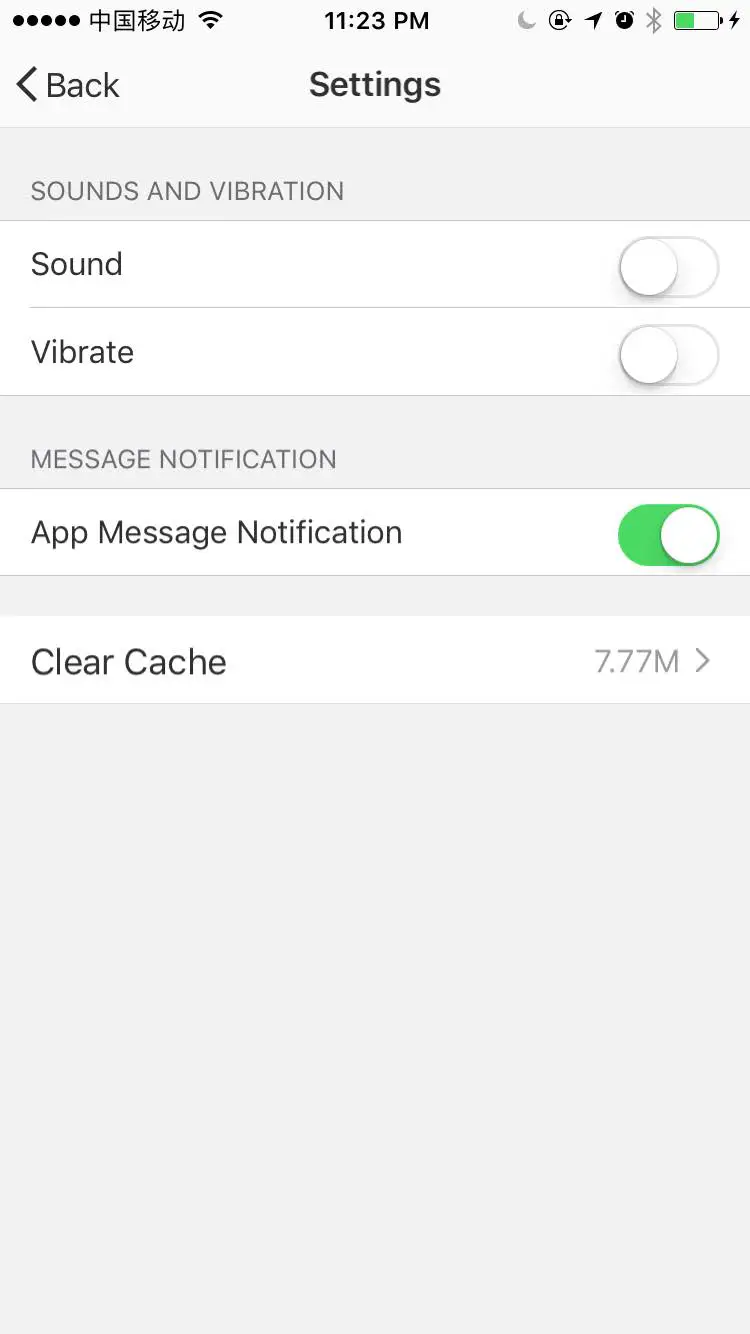Go back using the Back button
Viewport: 750px width, 1334px height.
[68, 85]
